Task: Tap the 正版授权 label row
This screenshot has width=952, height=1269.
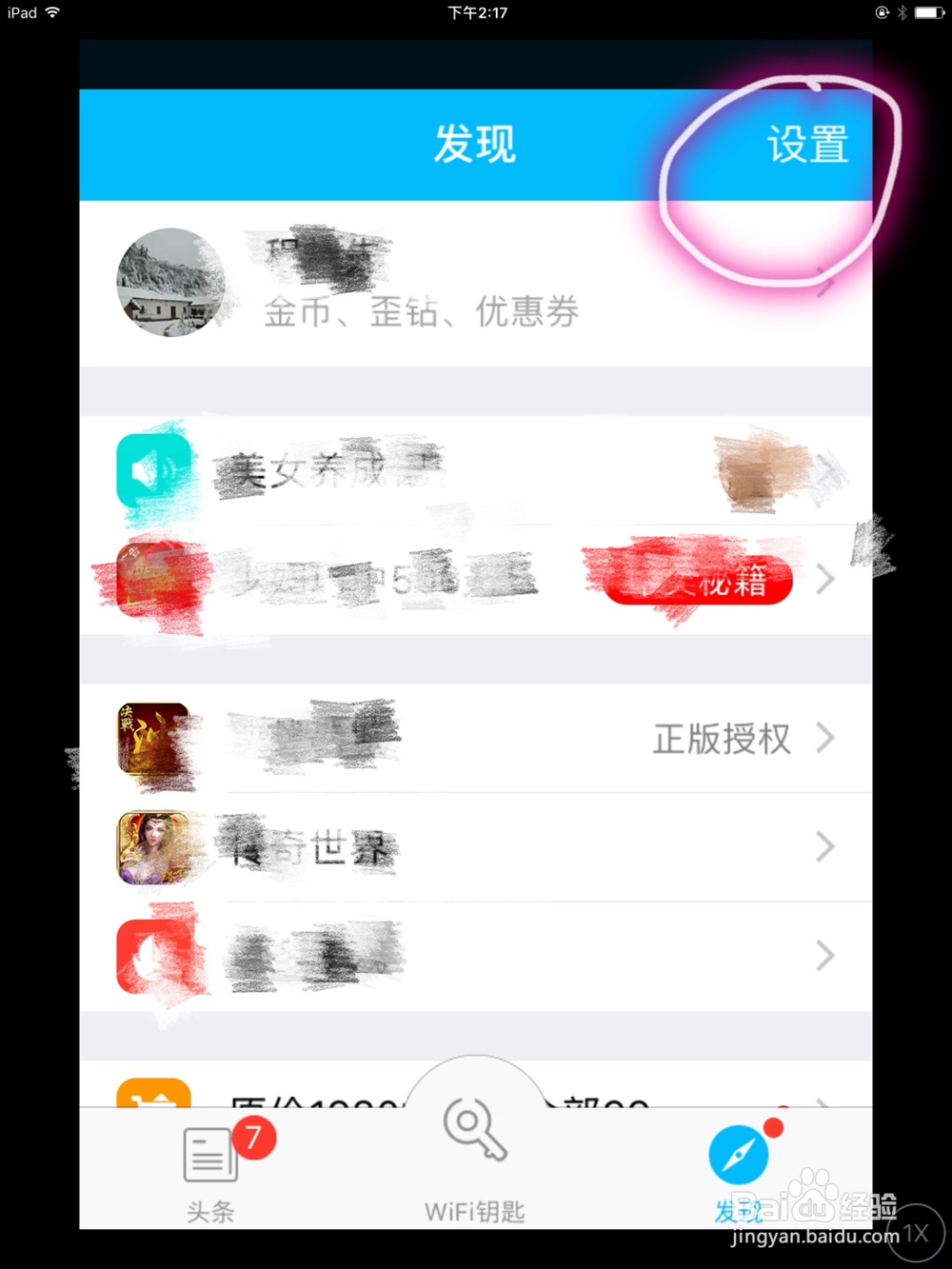Action: pos(721,739)
